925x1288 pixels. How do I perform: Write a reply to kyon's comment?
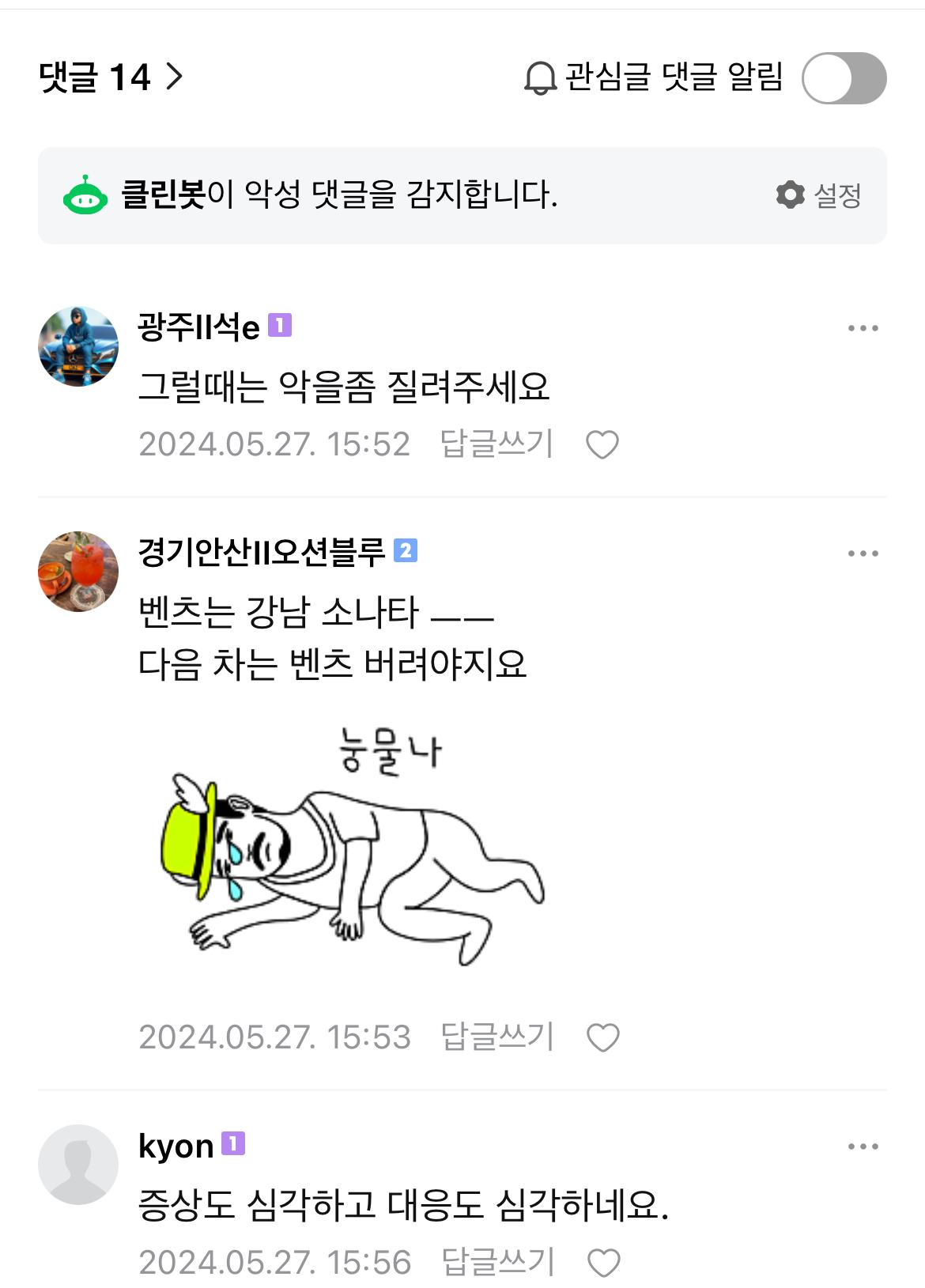point(497,1262)
